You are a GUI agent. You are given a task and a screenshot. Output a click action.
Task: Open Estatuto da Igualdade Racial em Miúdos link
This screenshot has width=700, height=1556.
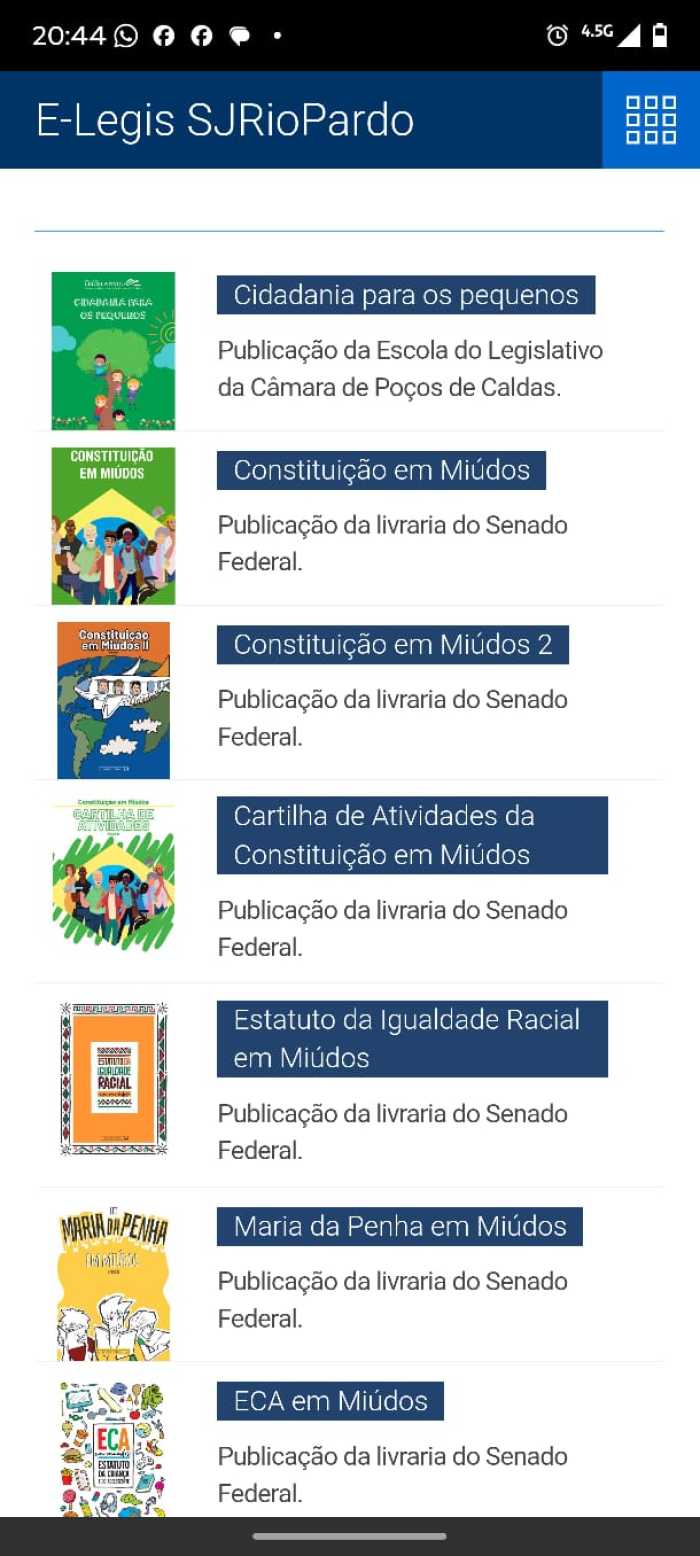point(411,1038)
